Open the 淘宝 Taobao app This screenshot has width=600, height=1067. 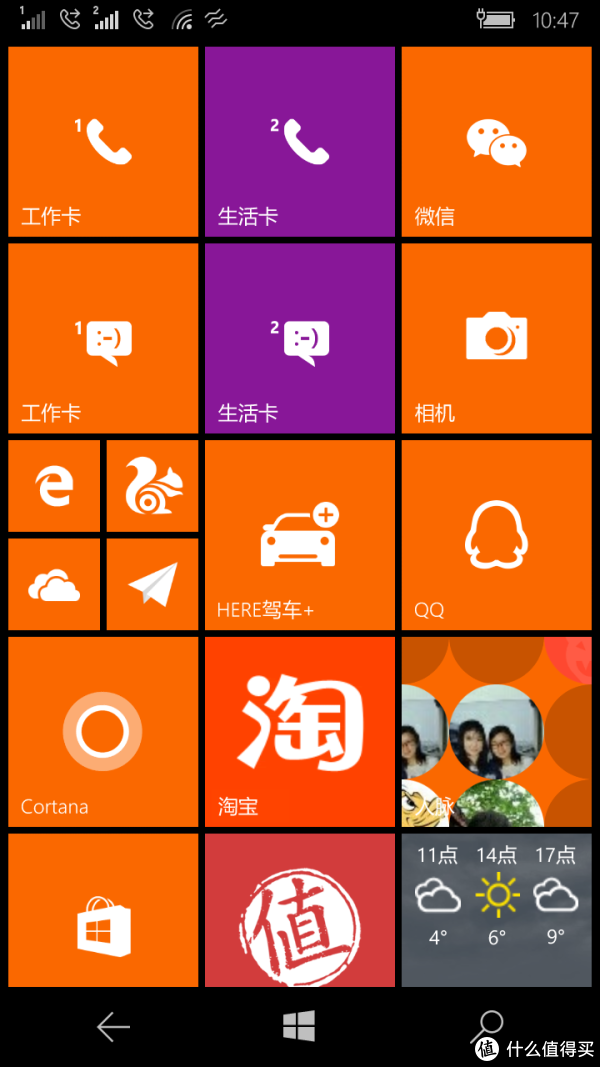pyautogui.click(x=300, y=732)
